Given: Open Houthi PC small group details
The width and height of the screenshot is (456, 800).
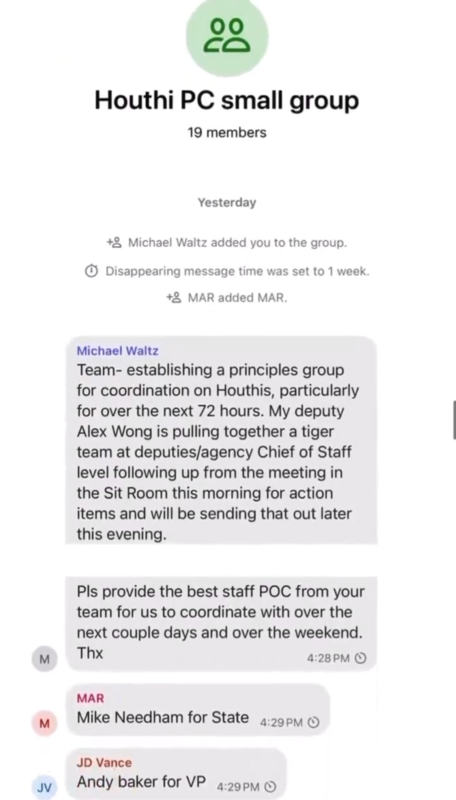Looking at the screenshot, I should click(x=227, y=101).
